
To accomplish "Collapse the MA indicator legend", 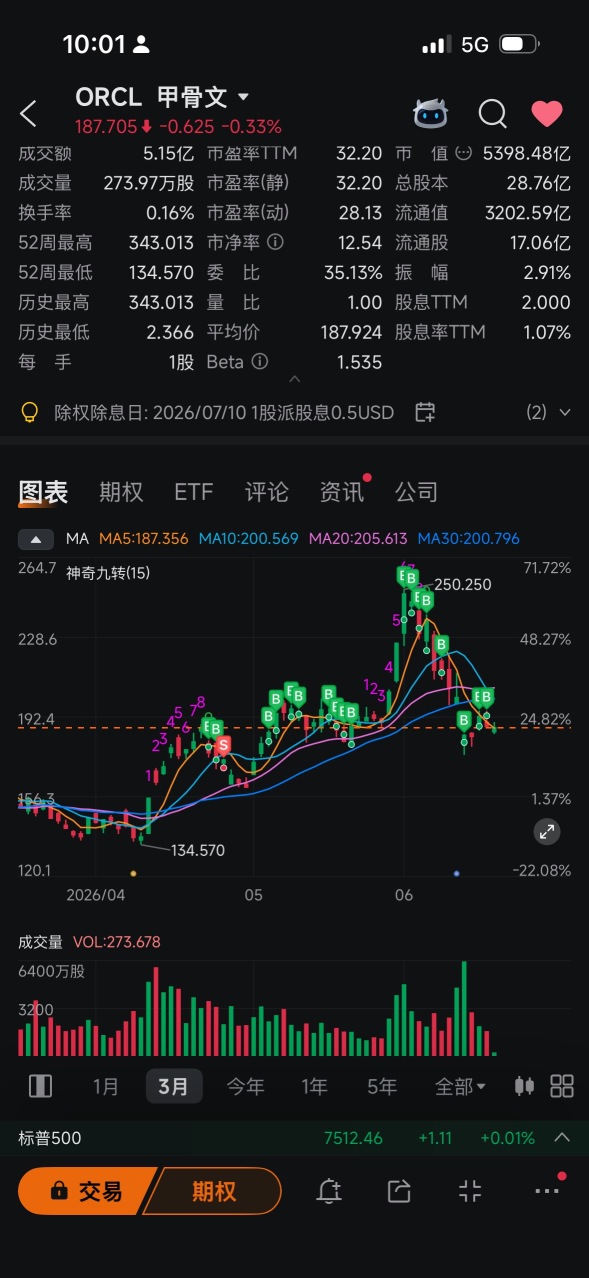I will pos(36,539).
